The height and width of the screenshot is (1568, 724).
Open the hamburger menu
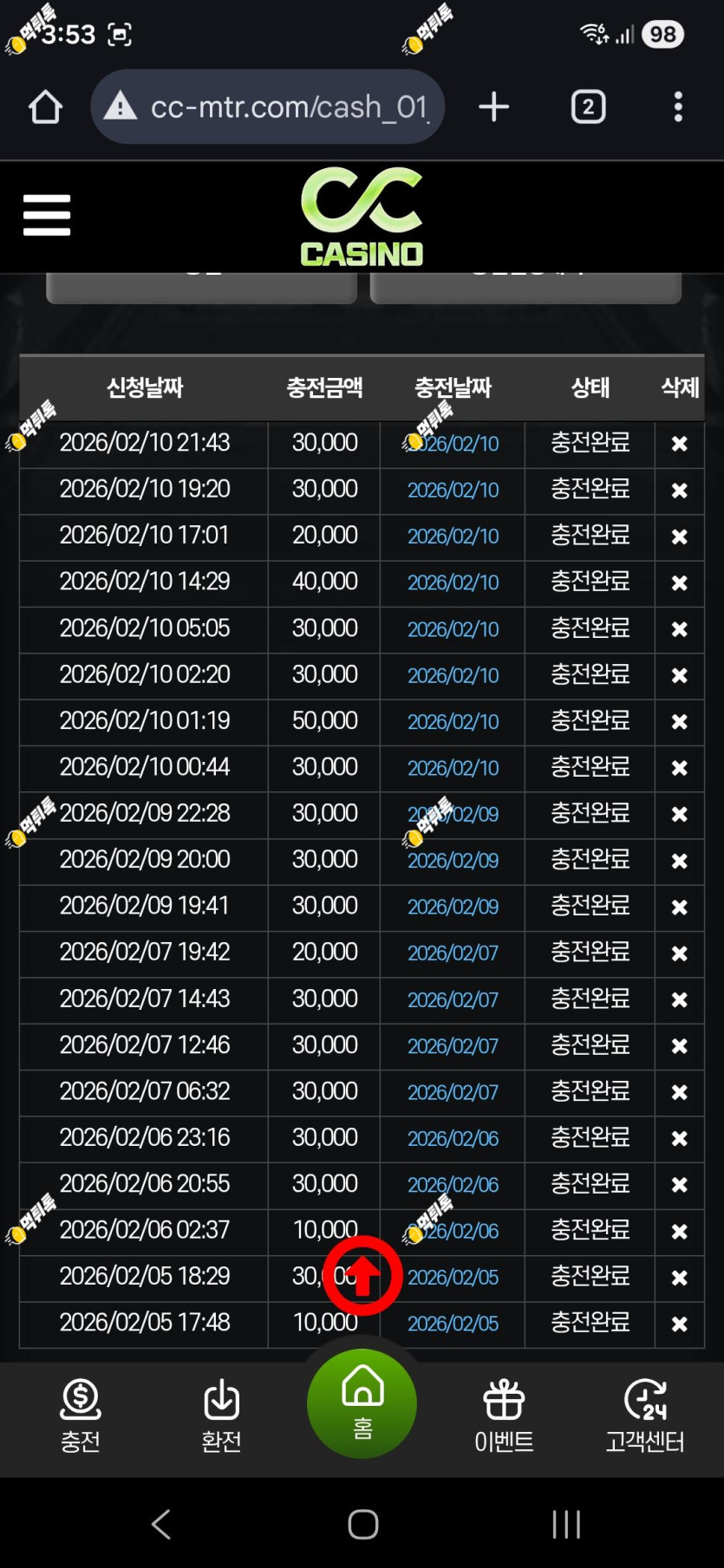point(47,215)
